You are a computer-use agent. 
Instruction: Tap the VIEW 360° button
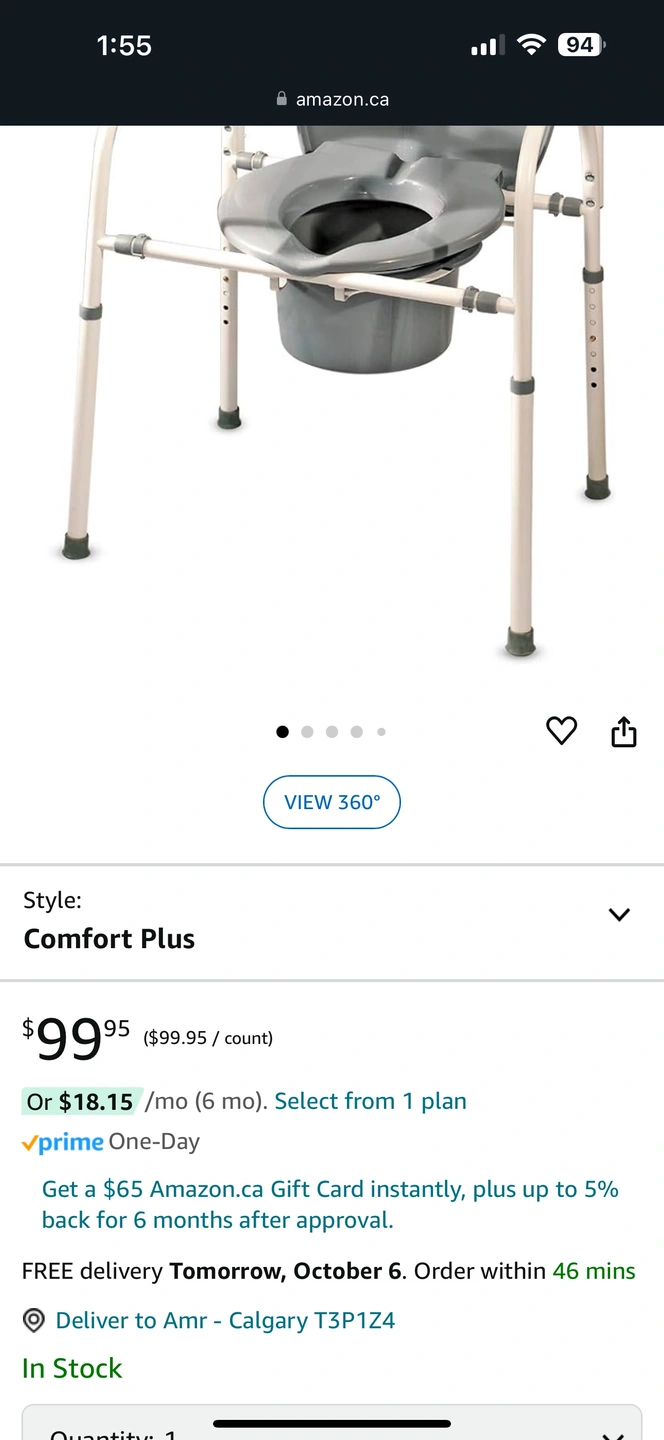click(332, 802)
